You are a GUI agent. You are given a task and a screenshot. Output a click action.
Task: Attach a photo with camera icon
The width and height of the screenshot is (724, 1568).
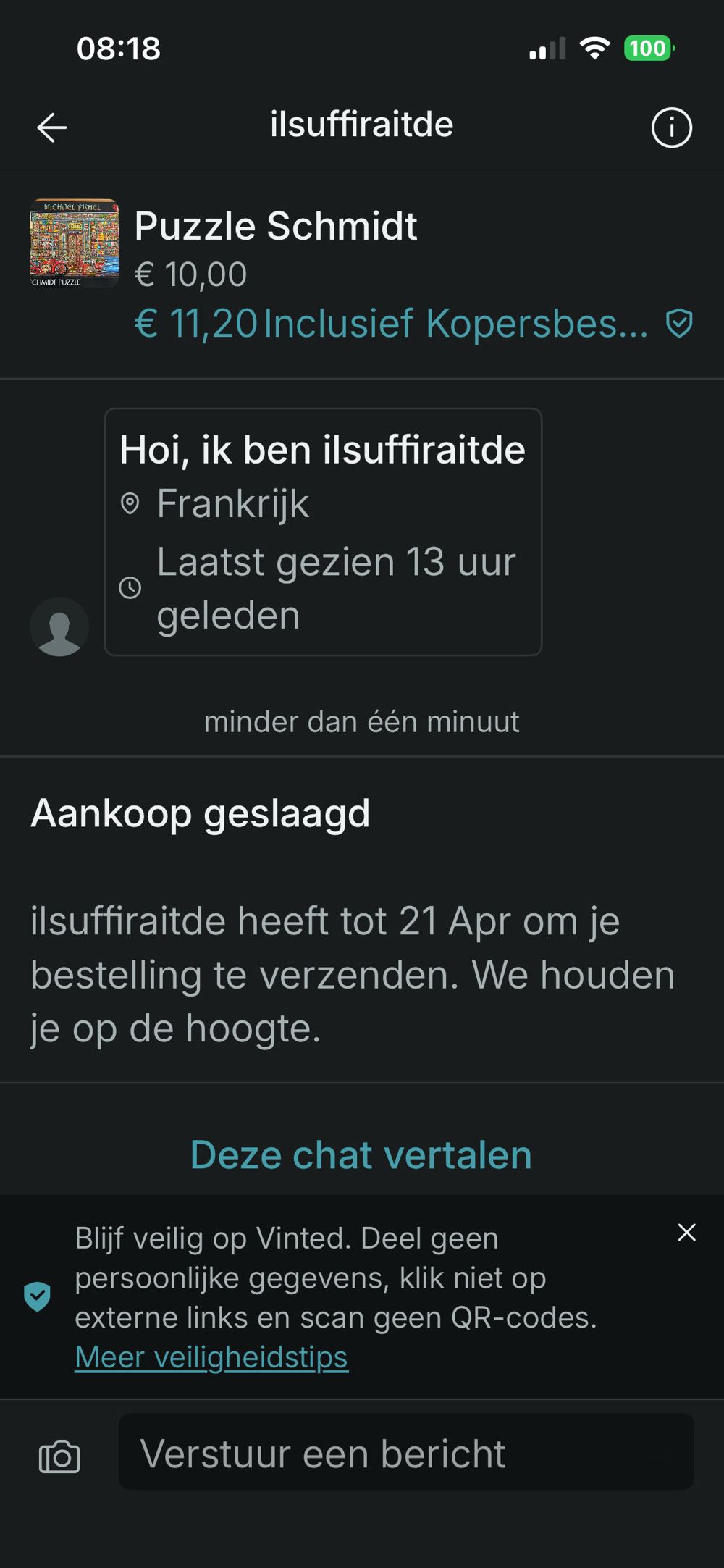coord(59,1456)
